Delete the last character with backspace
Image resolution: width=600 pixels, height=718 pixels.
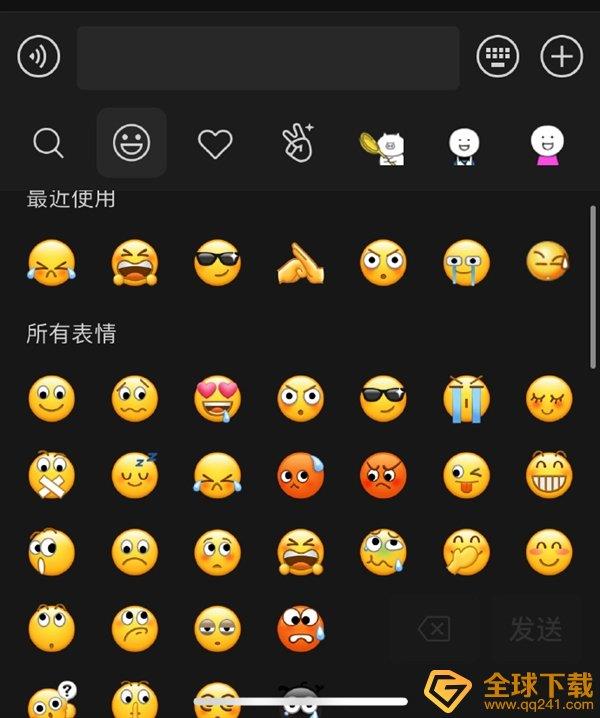(434, 629)
